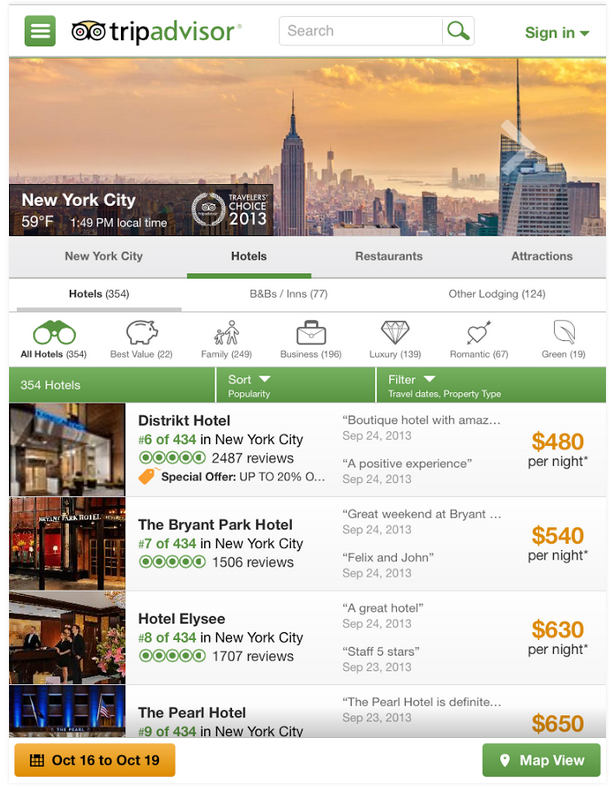Viewport: 613px width, 789px height.
Task: Select the B&Bs / Inns (77) tab
Action: (x=288, y=294)
